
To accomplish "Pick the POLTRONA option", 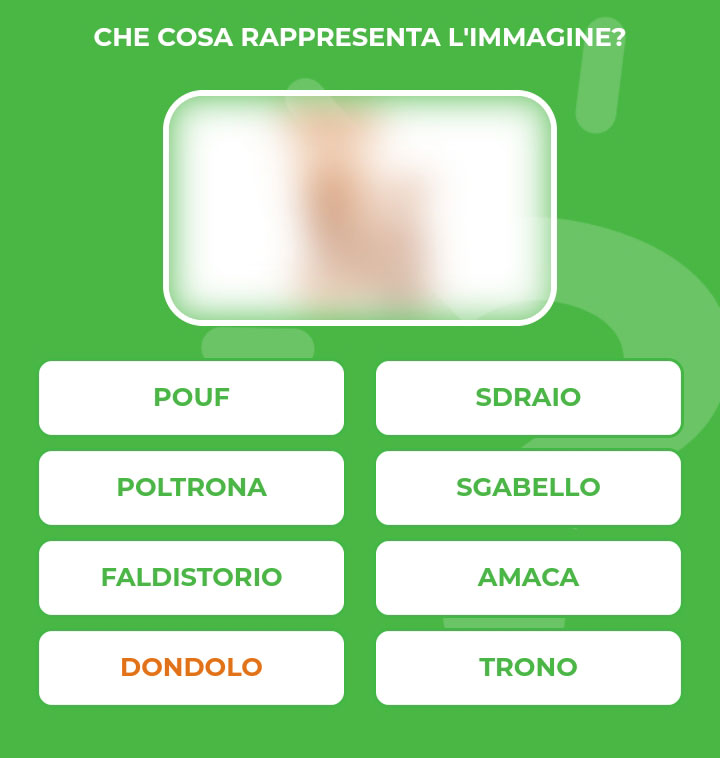I will tap(191, 488).
